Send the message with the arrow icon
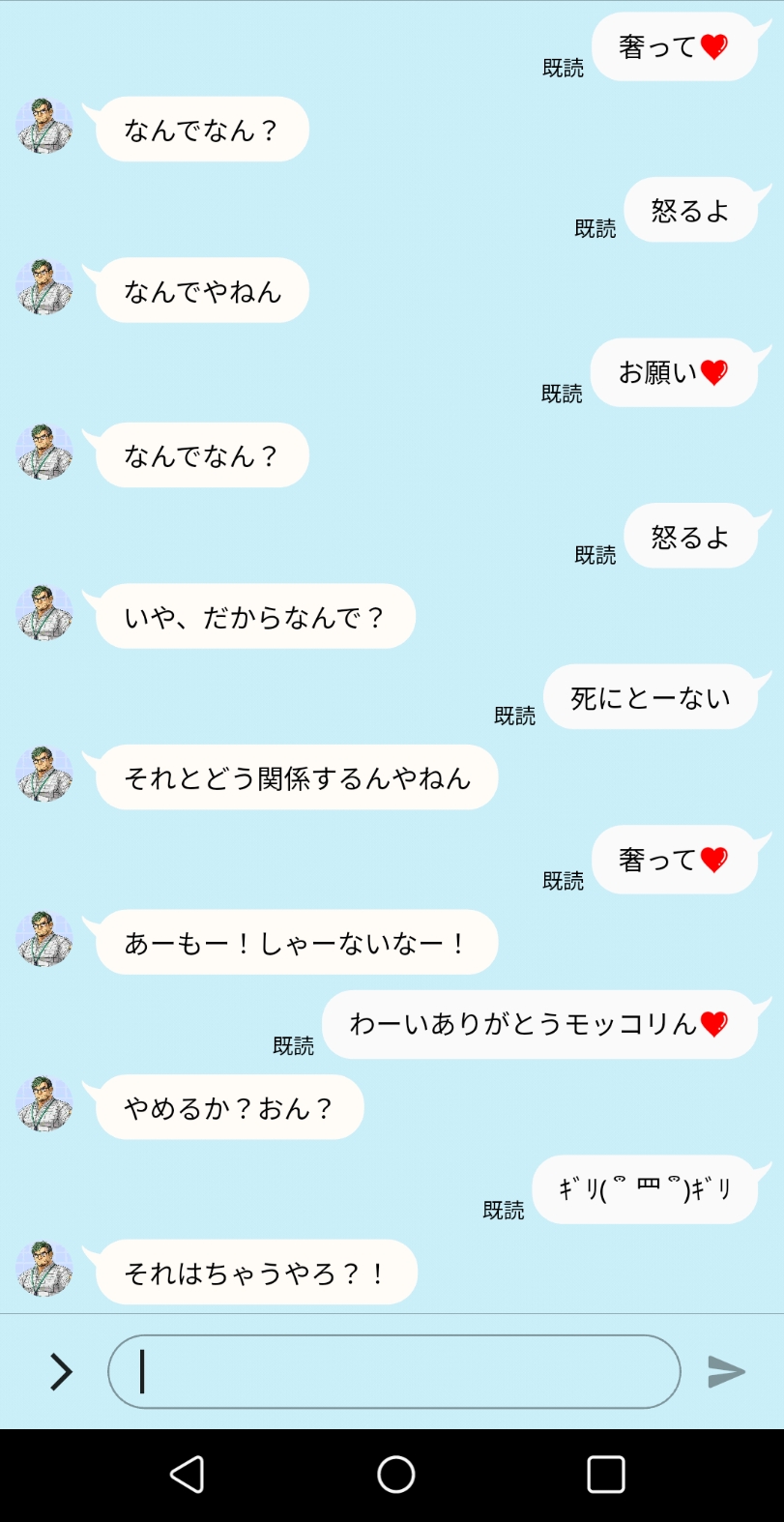The image size is (784, 1522). click(726, 1371)
